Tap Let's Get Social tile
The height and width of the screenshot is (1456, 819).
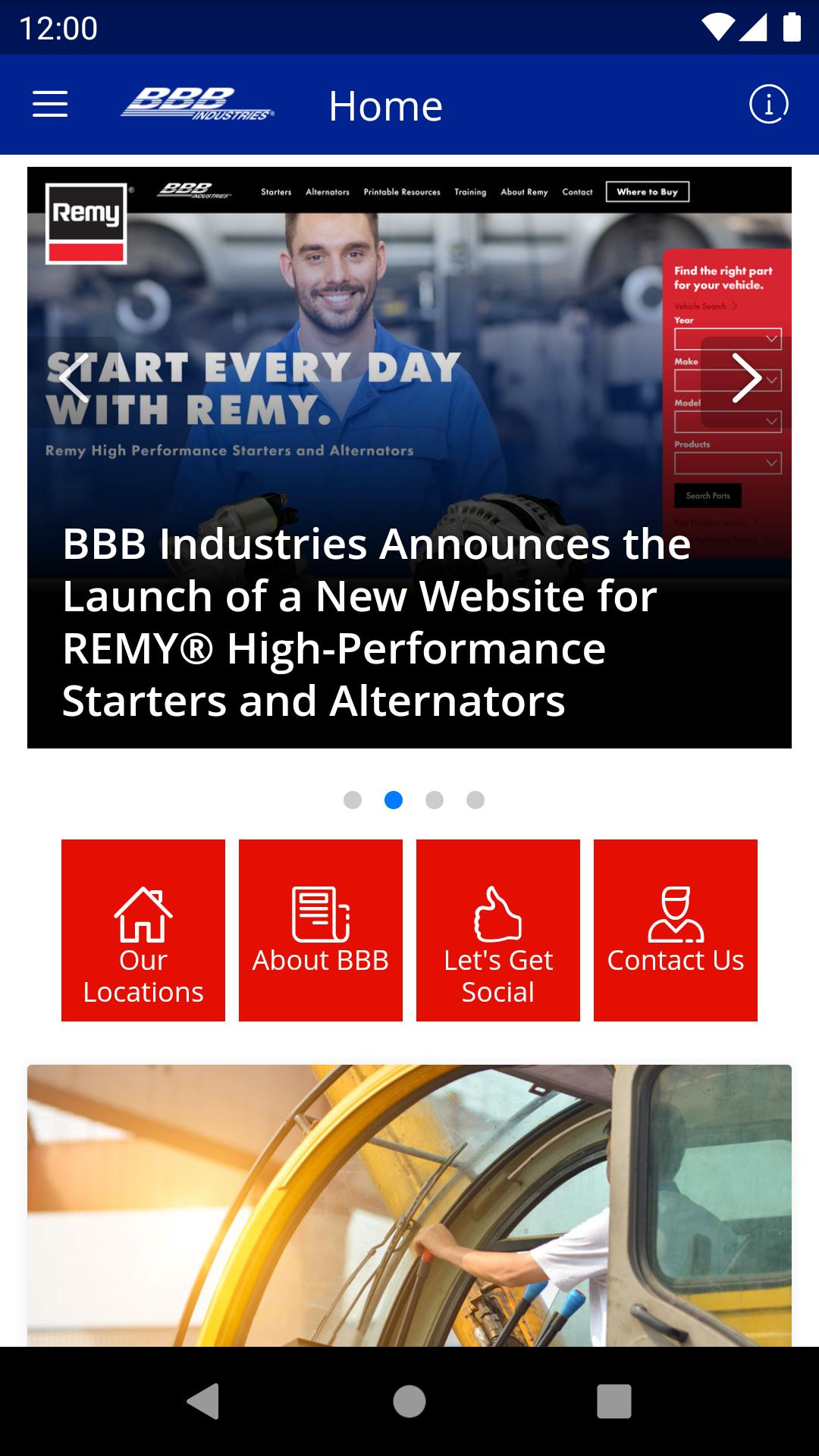click(x=498, y=930)
